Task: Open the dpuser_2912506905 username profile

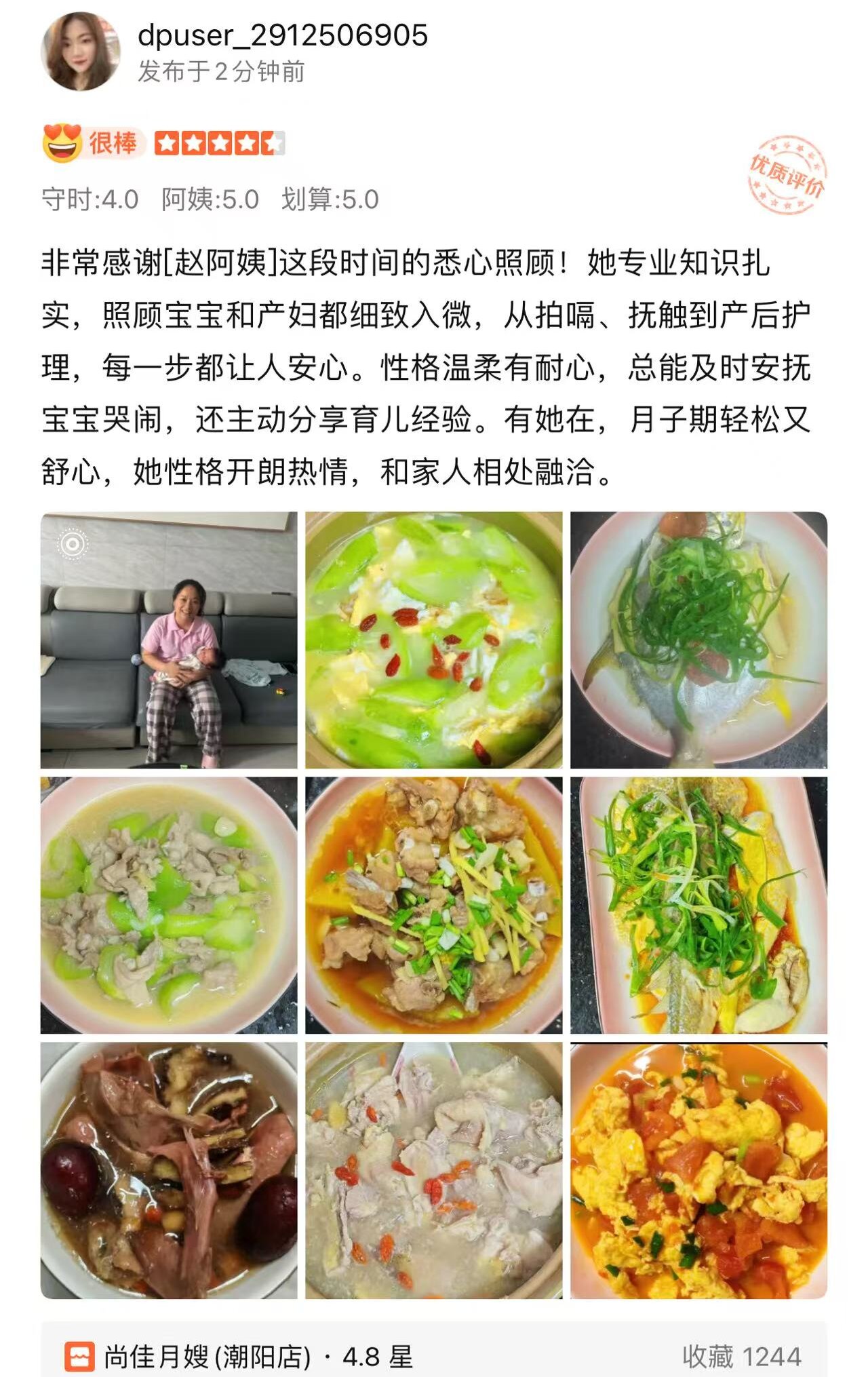Action: (x=282, y=35)
